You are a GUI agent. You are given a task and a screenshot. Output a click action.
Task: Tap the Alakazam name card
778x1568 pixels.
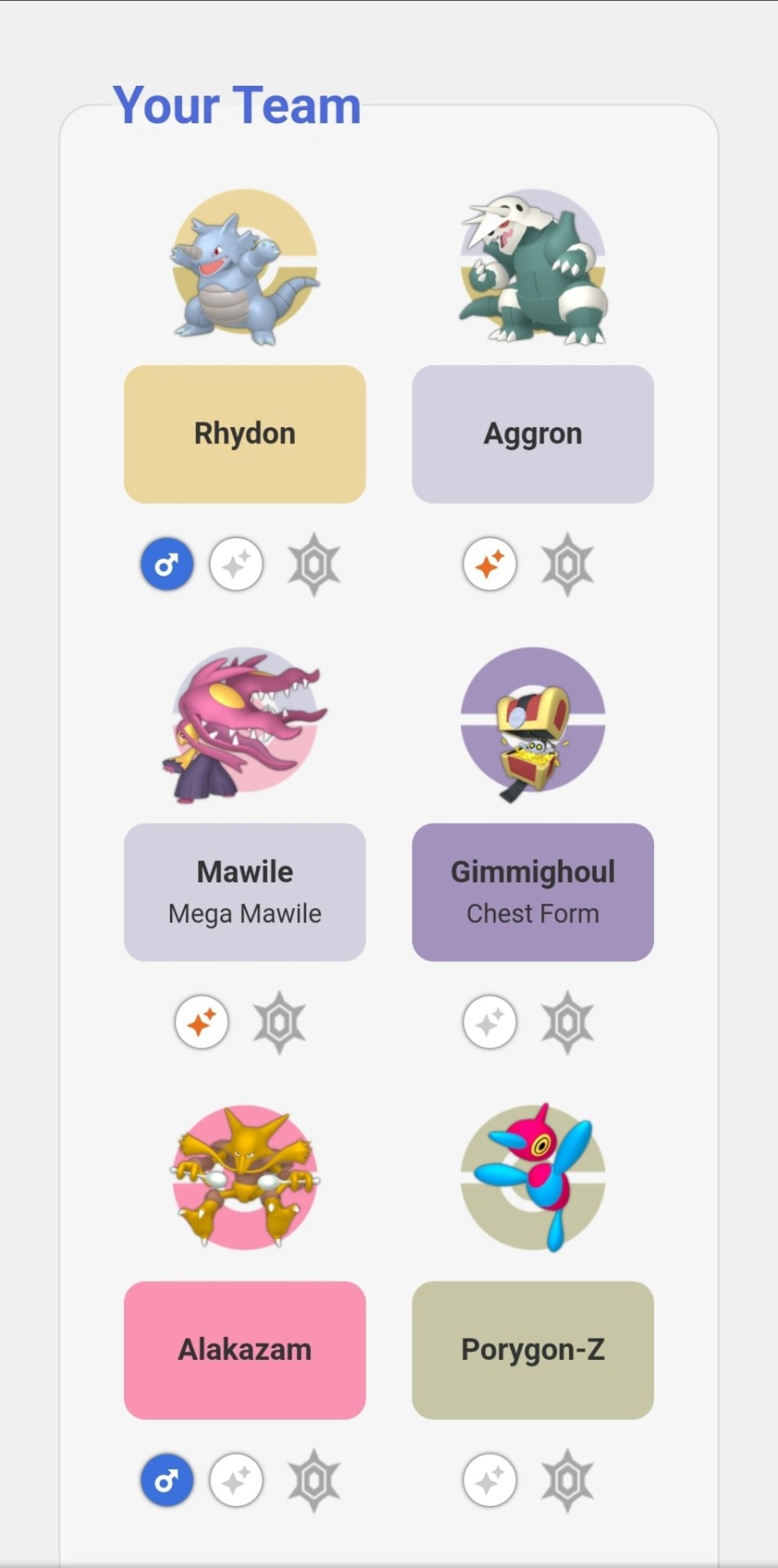244,1349
